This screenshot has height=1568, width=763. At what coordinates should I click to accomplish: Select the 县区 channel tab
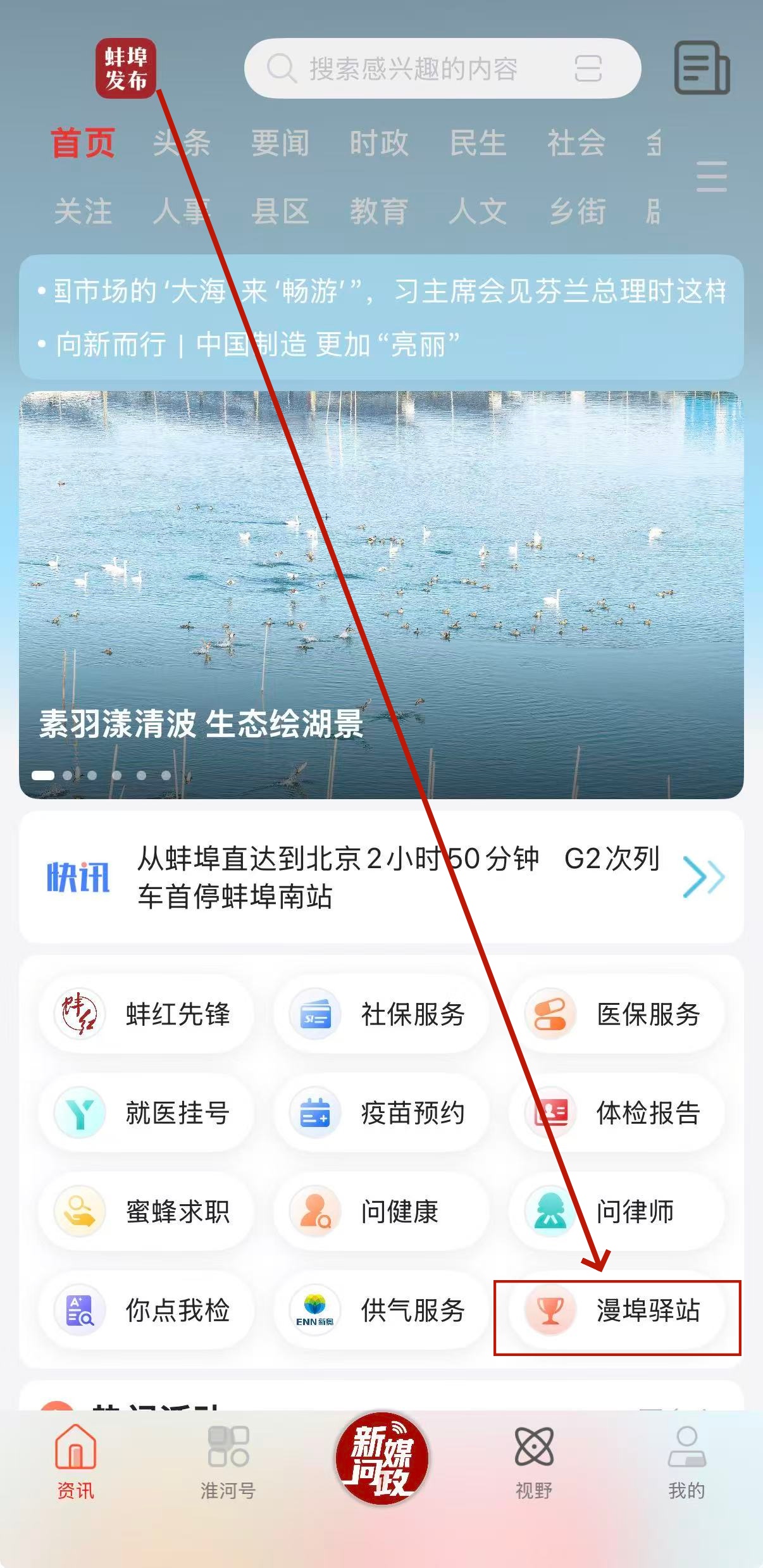pyautogui.click(x=280, y=211)
